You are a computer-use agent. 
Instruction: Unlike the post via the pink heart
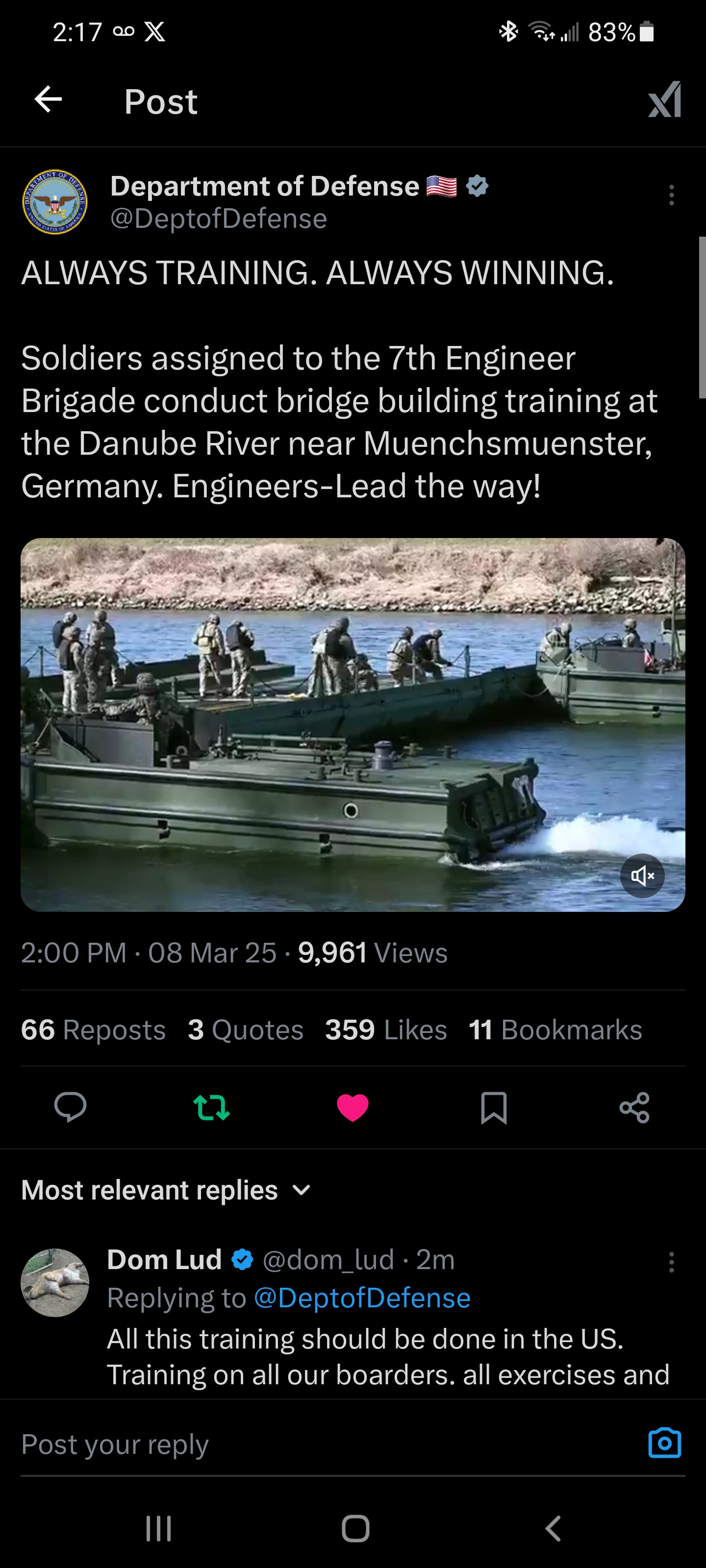(x=353, y=1106)
